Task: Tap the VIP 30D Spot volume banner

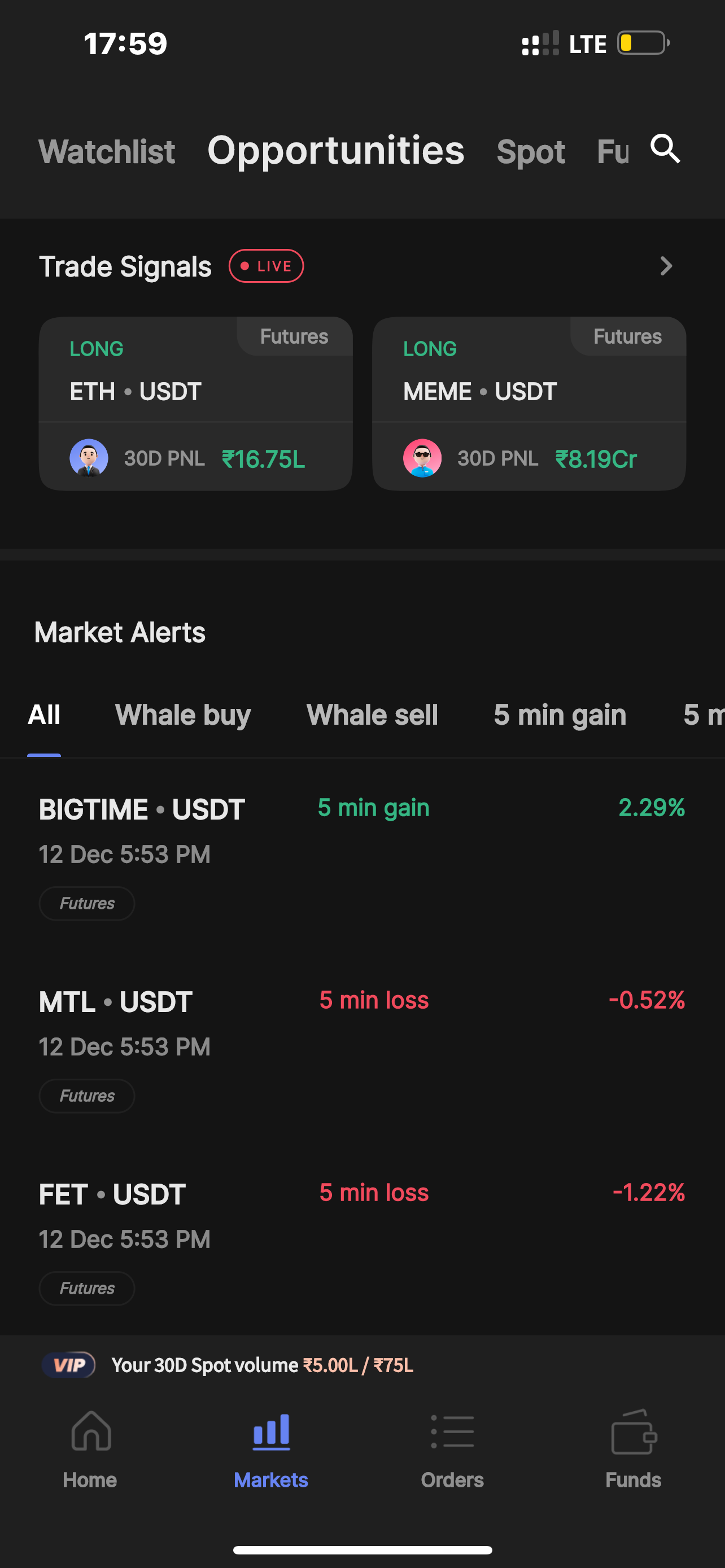Action: [362, 1365]
